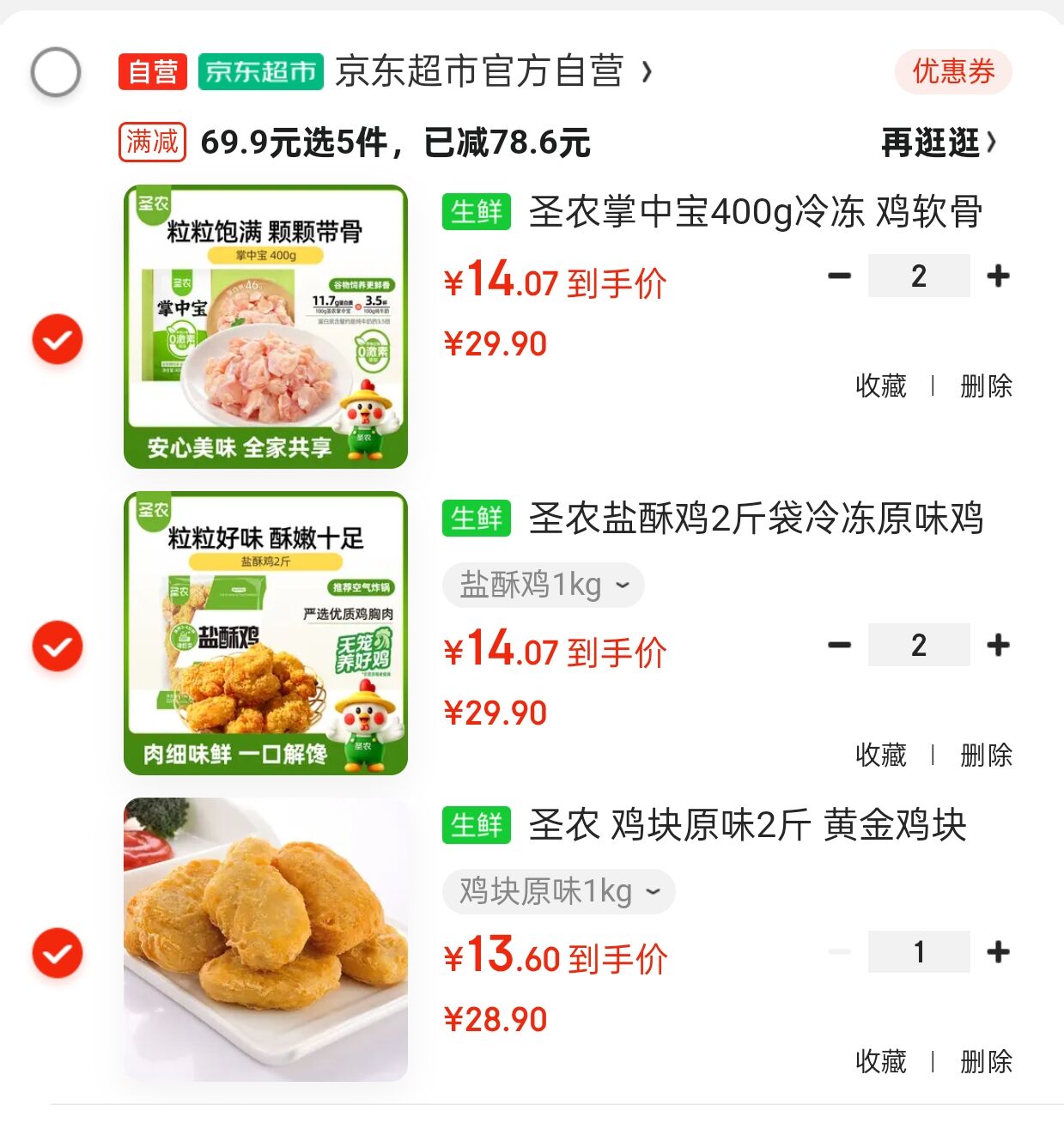
Task: Open 再逛逛 to browse more deals
Action: (x=939, y=143)
